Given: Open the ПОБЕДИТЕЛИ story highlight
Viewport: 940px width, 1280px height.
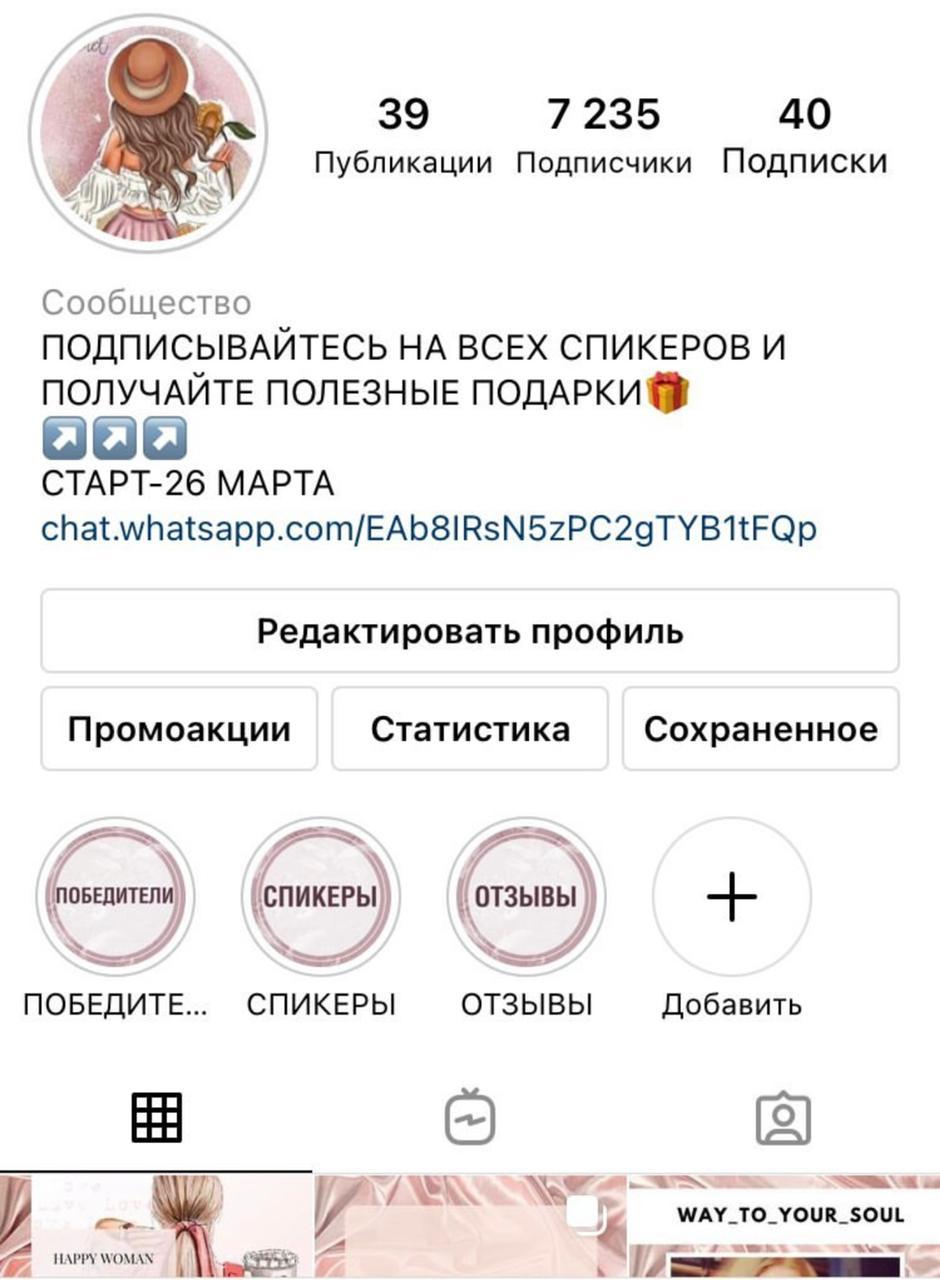Looking at the screenshot, I should pyautogui.click(x=113, y=897).
